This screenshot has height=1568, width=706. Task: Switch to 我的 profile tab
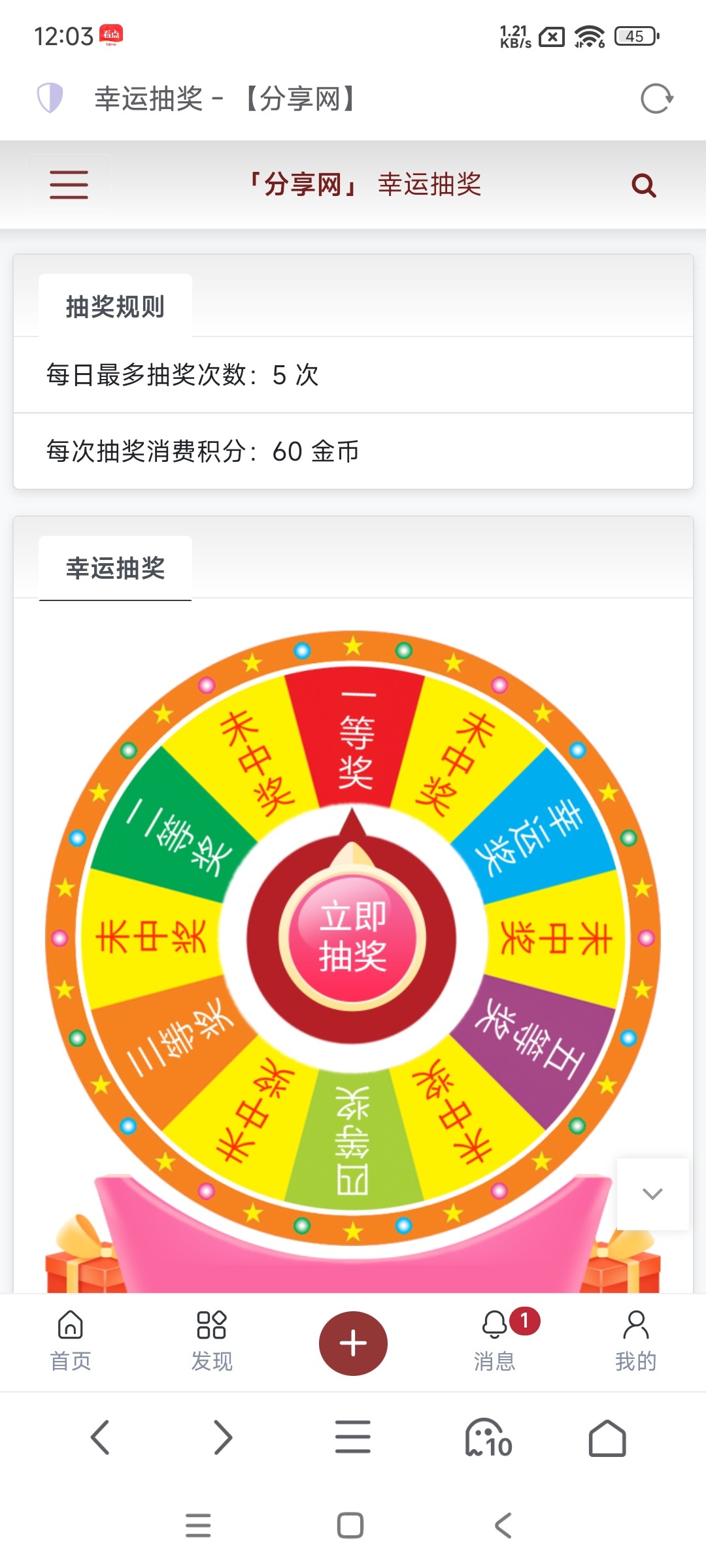tap(635, 1341)
